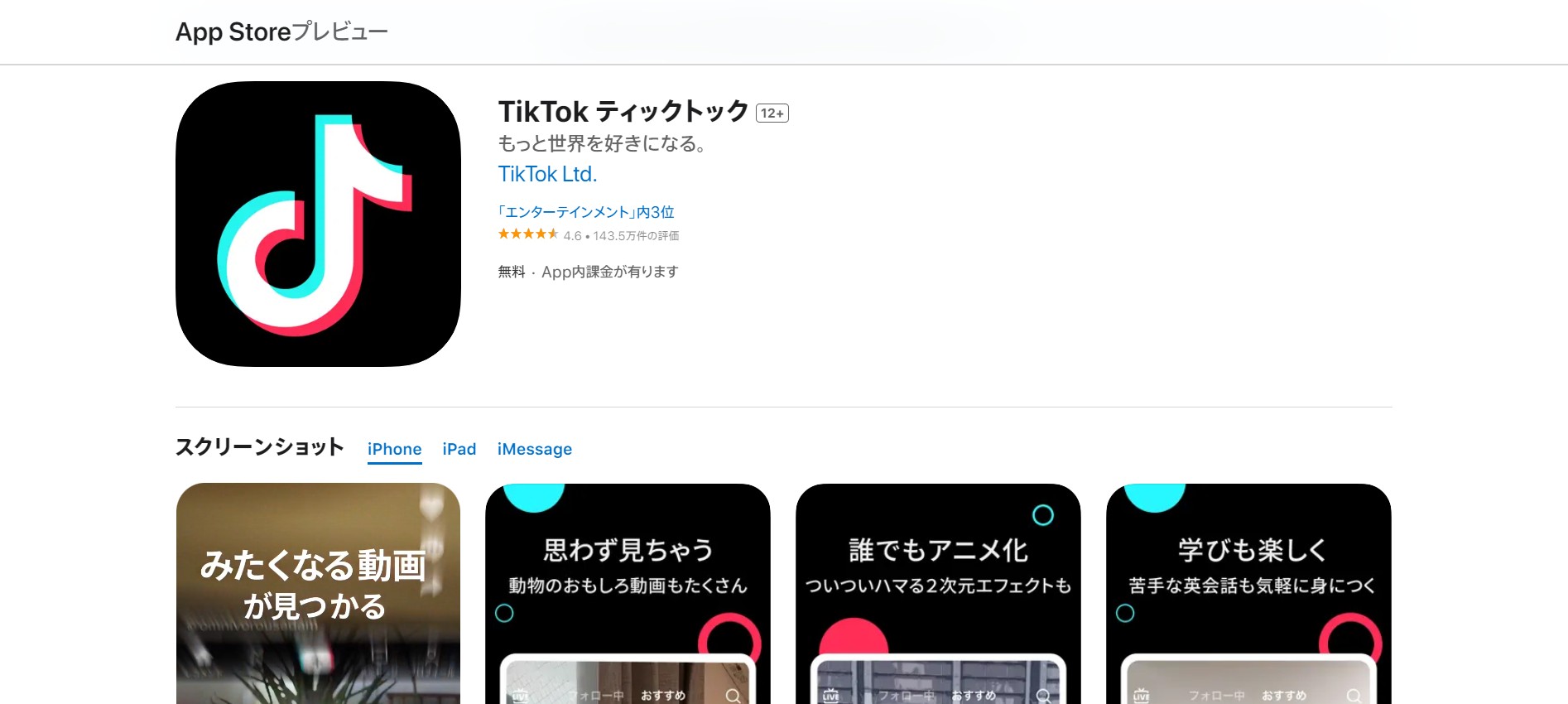
Task: Open the 思わず見ちゃう screenshot
Action: click(x=628, y=593)
